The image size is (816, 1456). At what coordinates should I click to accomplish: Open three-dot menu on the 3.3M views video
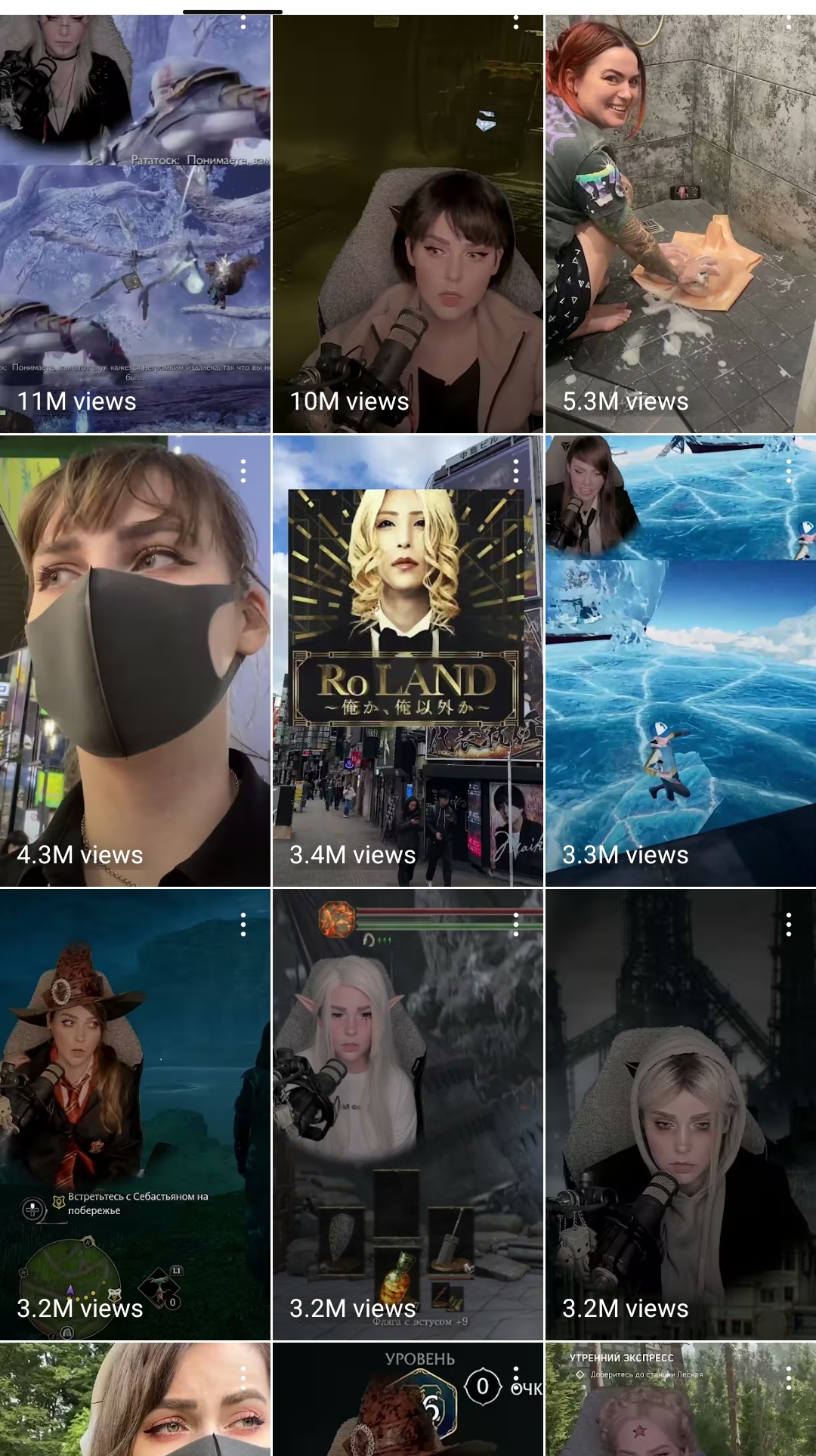coord(789,471)
